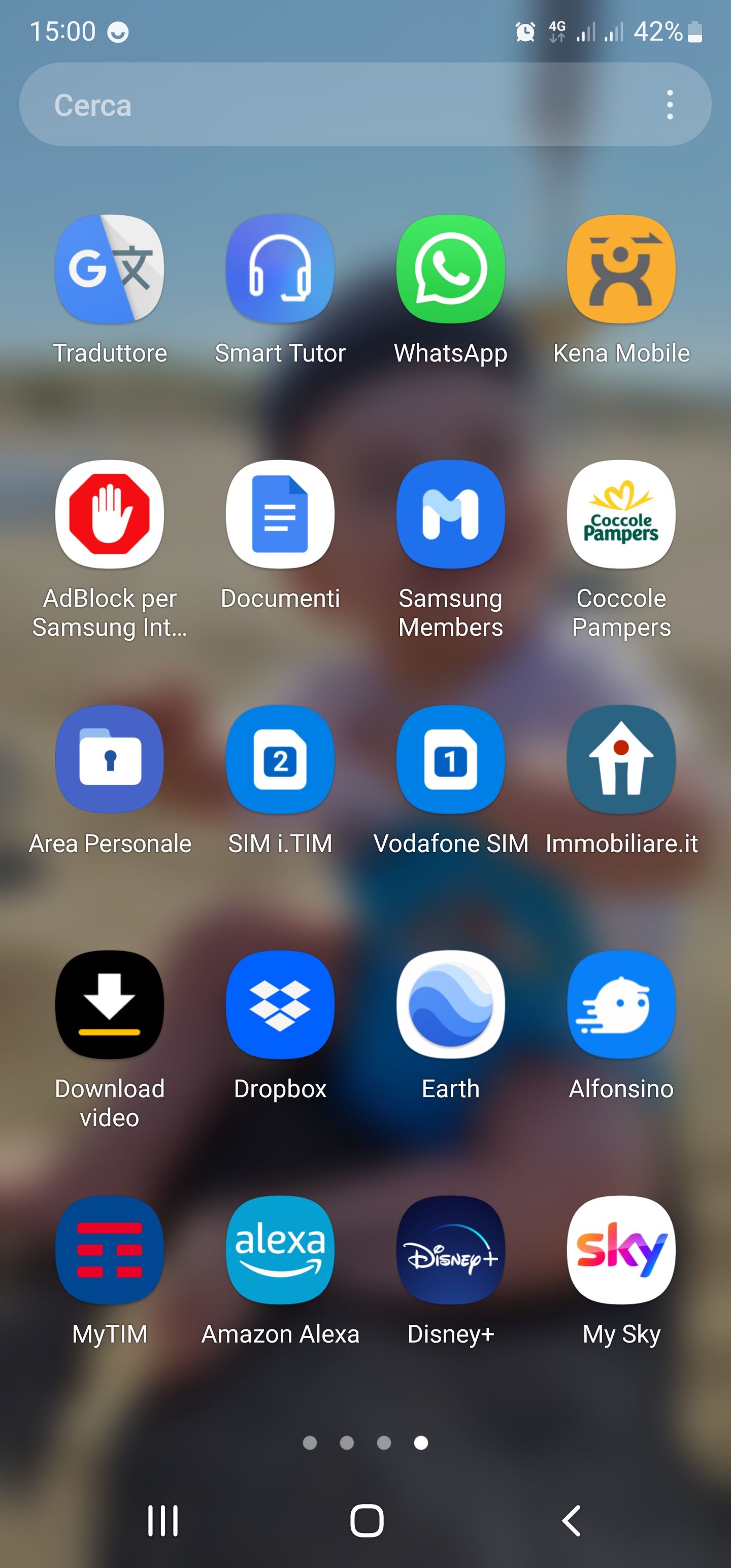Launch the Vodafone SIM app
The width and height of the screenshot is (731, 1568).
click(450, 760)
